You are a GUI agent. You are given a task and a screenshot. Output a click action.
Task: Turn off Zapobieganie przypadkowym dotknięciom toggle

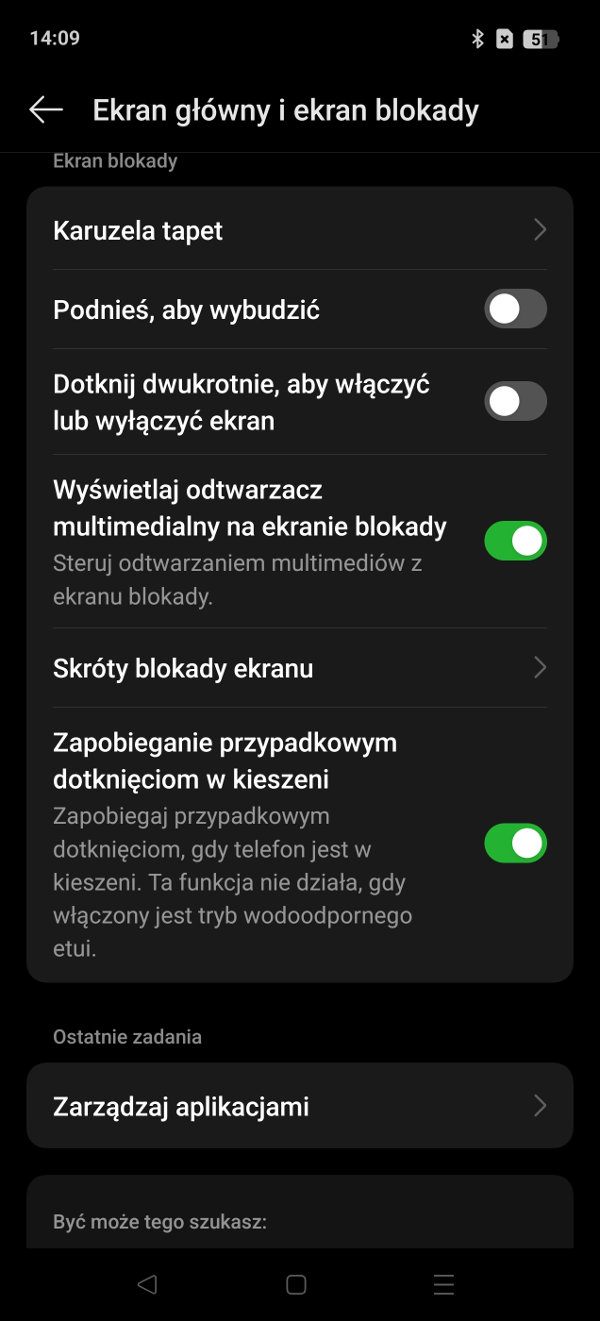pos(515,843)
